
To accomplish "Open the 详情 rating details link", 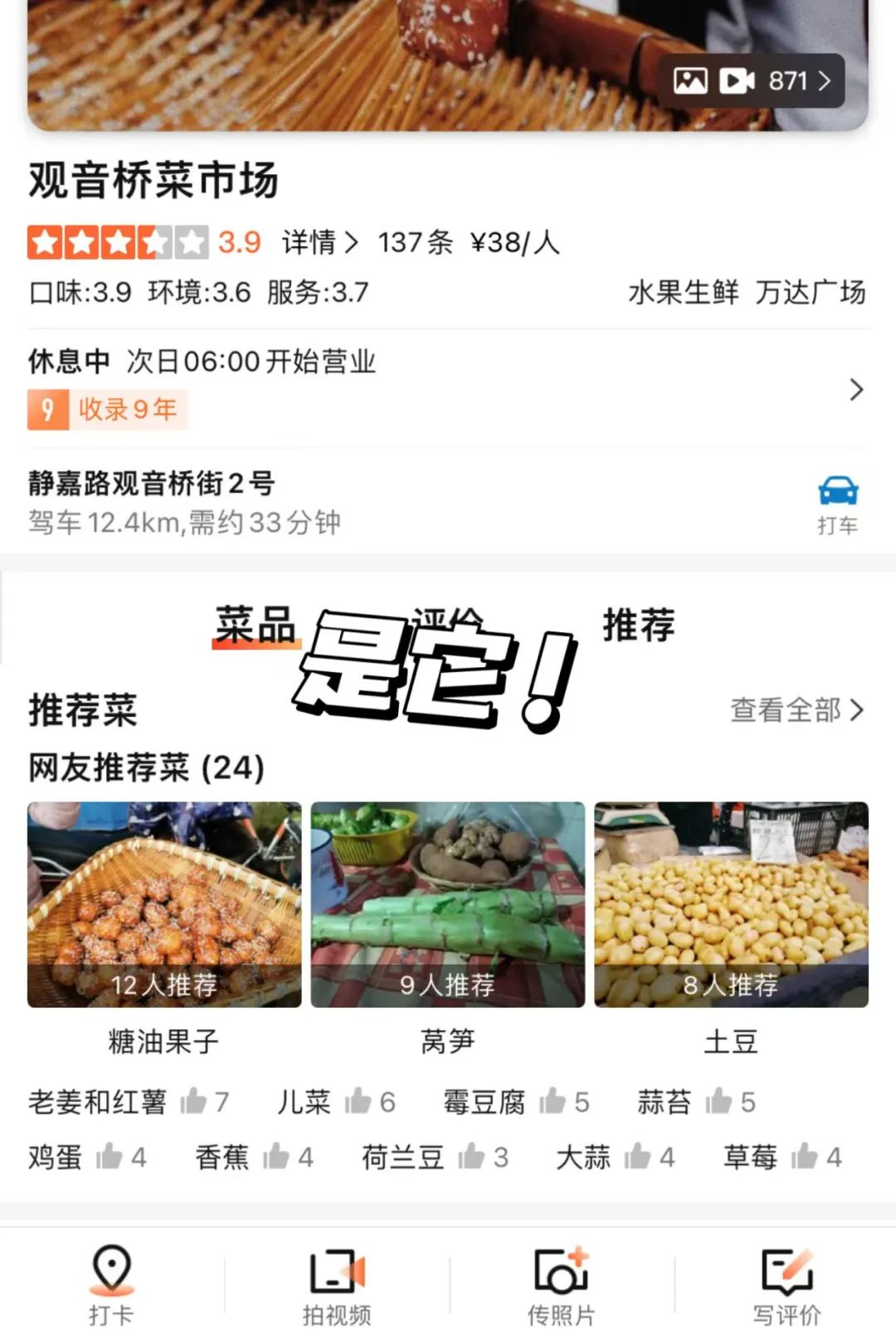I will 318,242.
